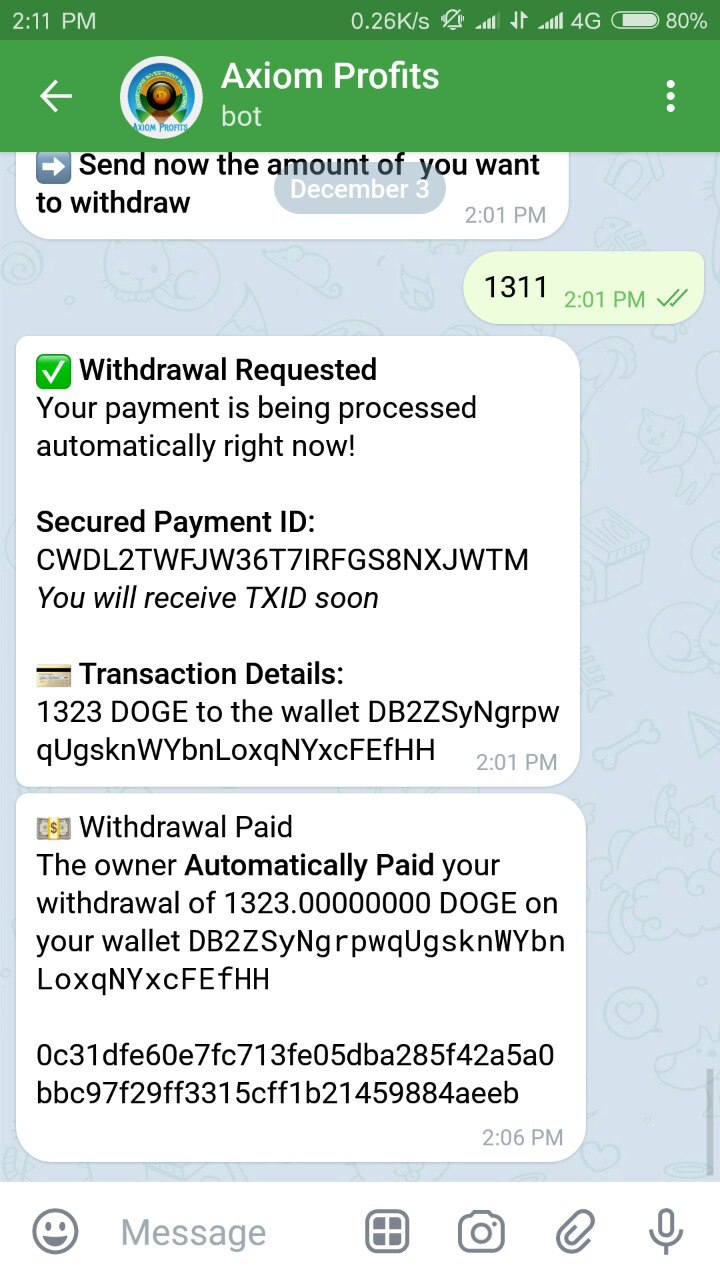Viewport: 720px width, 1280px height.
Task: Open the emoji picker
Action: 55,1232
